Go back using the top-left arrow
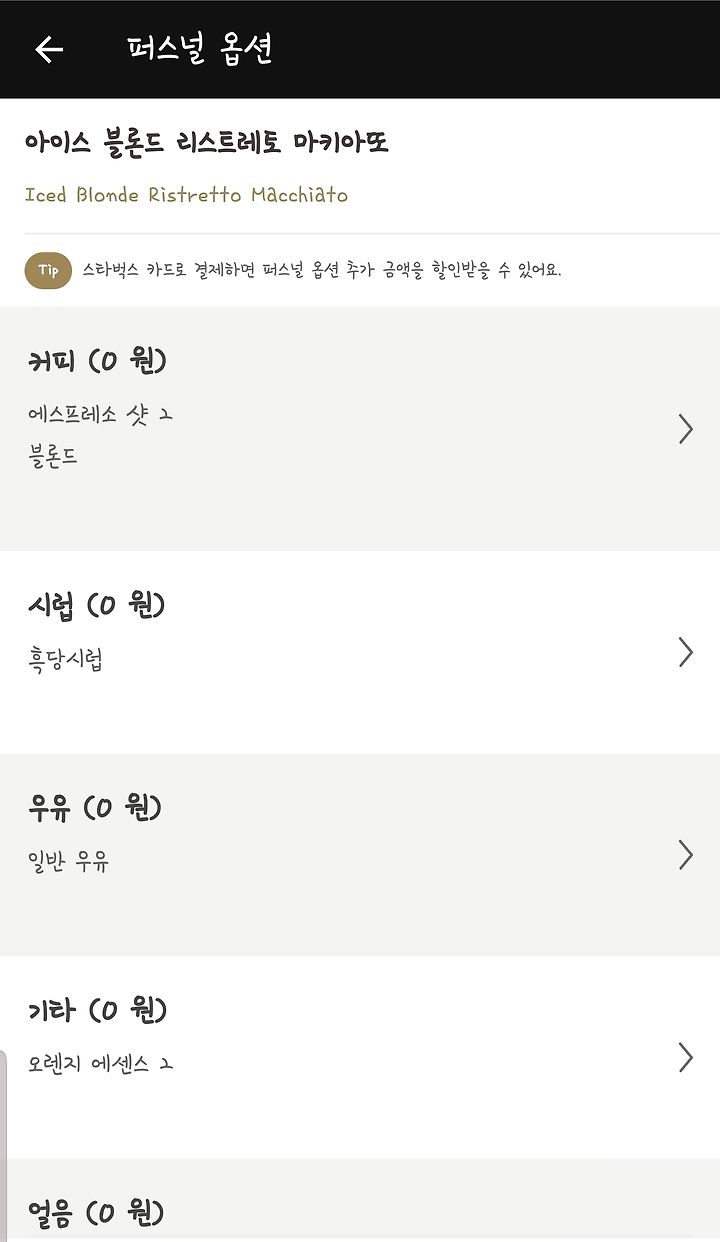The image size is (720, 1242). (48, 49)
